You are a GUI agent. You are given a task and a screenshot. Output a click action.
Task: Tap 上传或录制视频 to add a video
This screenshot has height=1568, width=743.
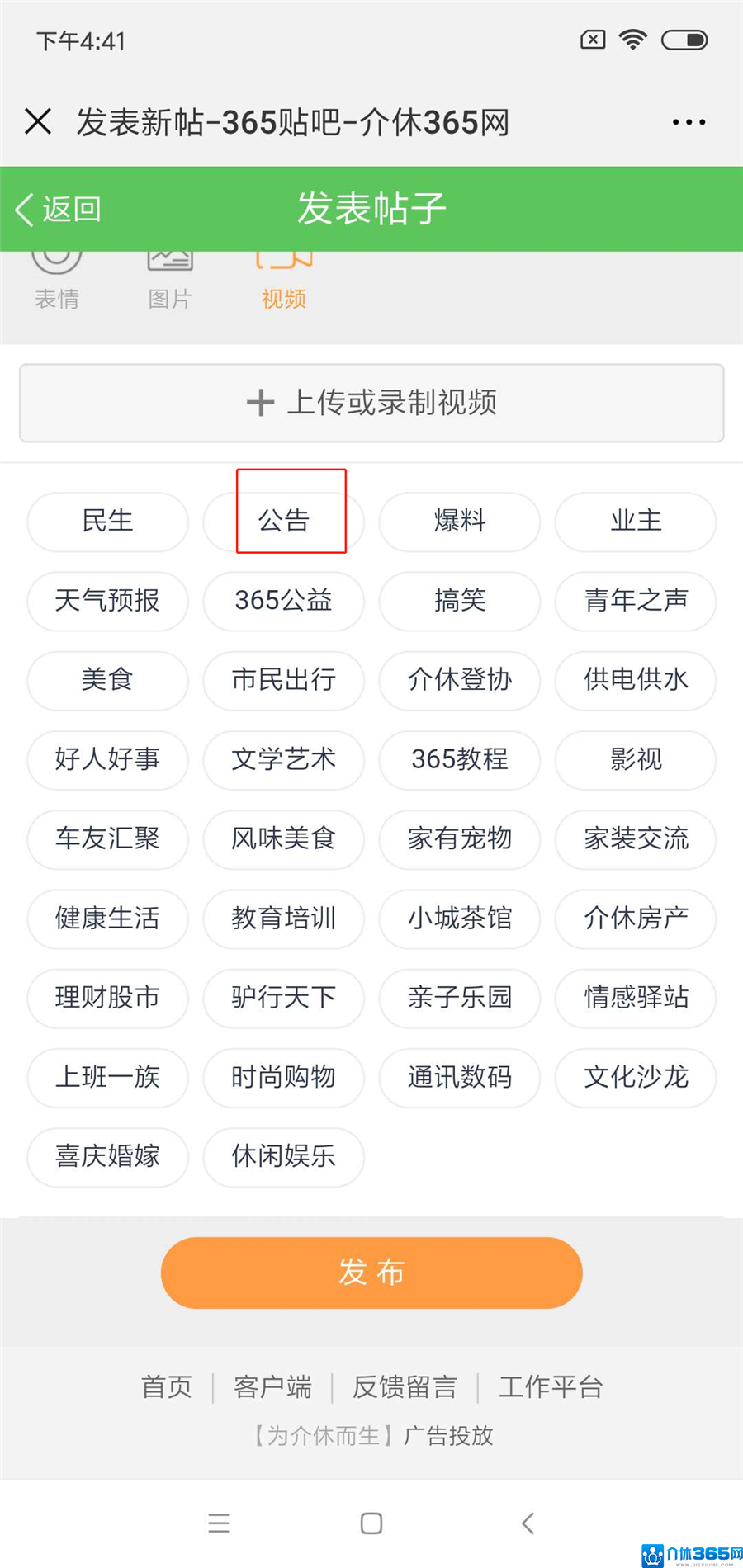(x=371, y=403)
